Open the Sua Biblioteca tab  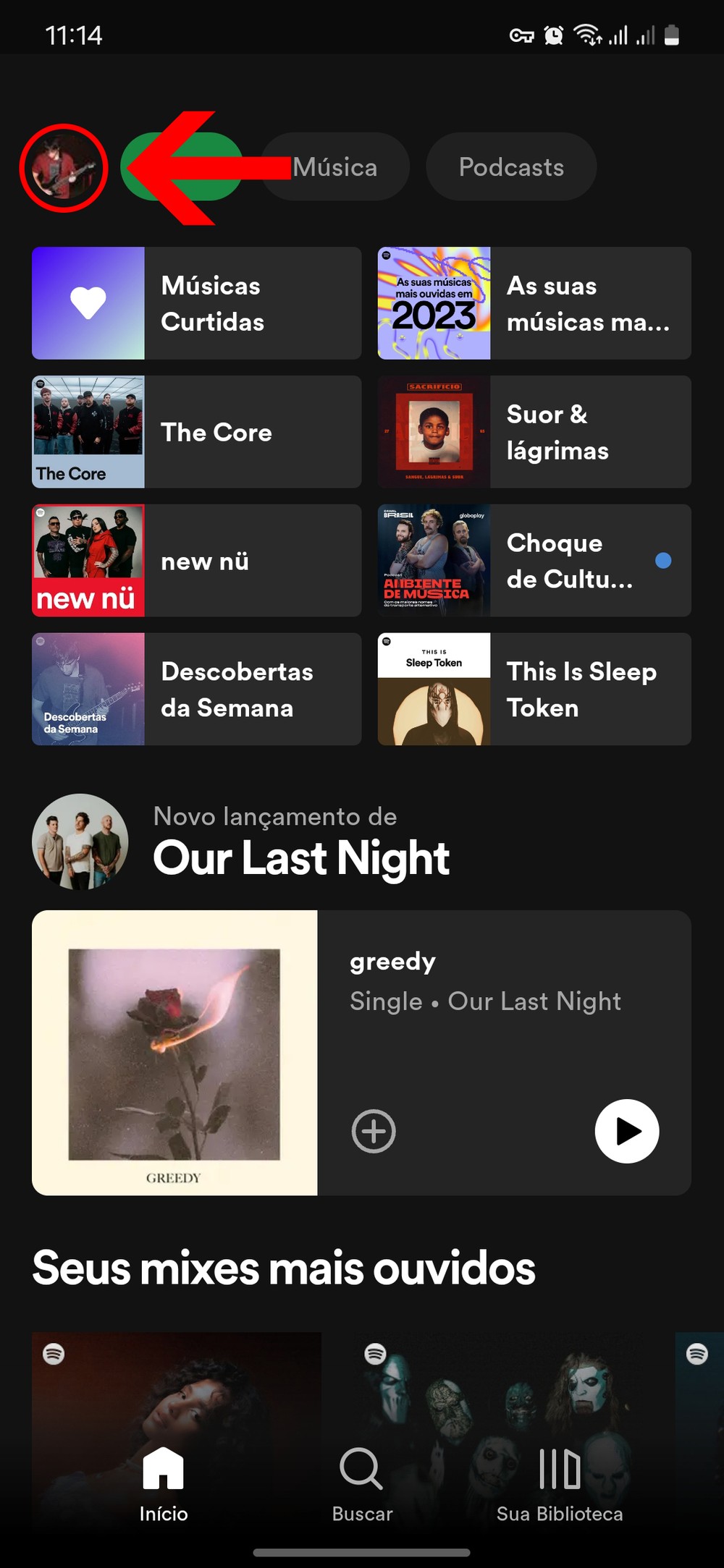tap(560, 1485)
